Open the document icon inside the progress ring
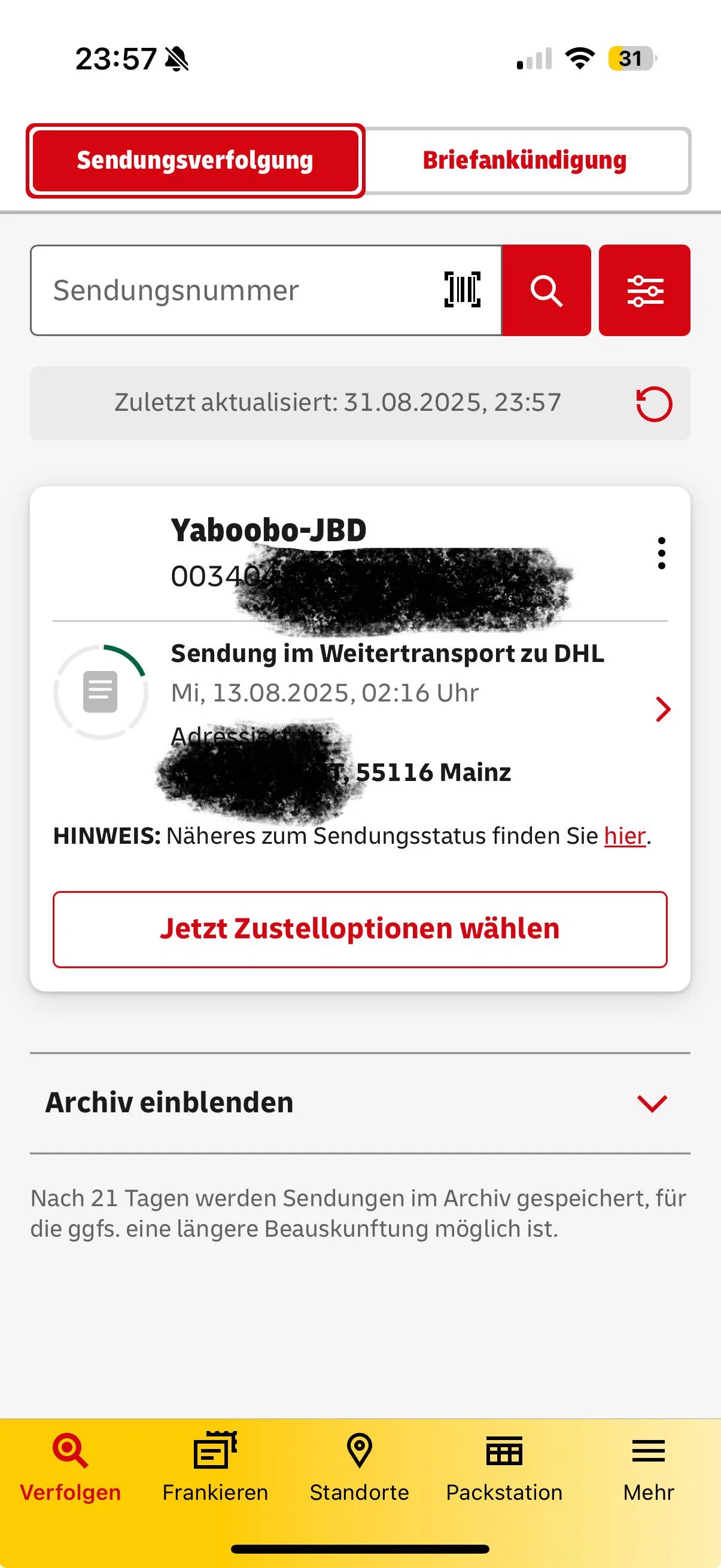The height and width of the screenshot is (1568, 721). click(x=101, y=691)
